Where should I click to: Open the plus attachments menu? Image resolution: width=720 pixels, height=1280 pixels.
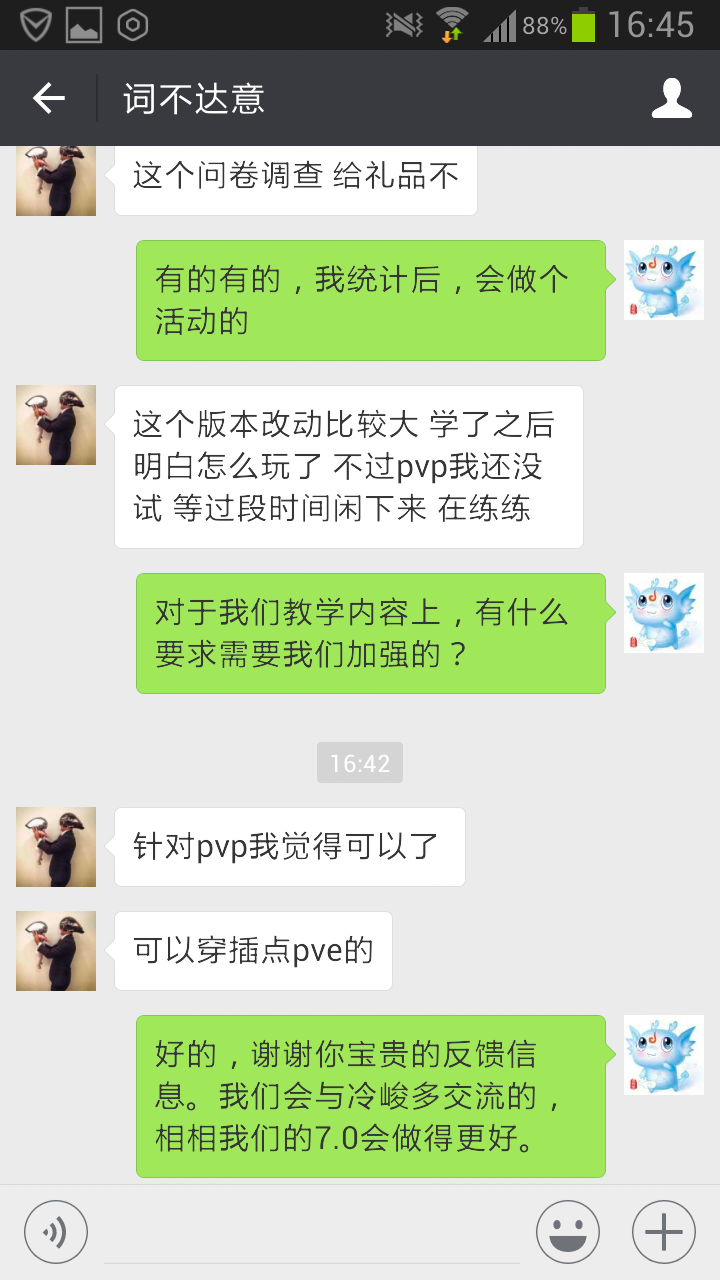click(664, 1232)
